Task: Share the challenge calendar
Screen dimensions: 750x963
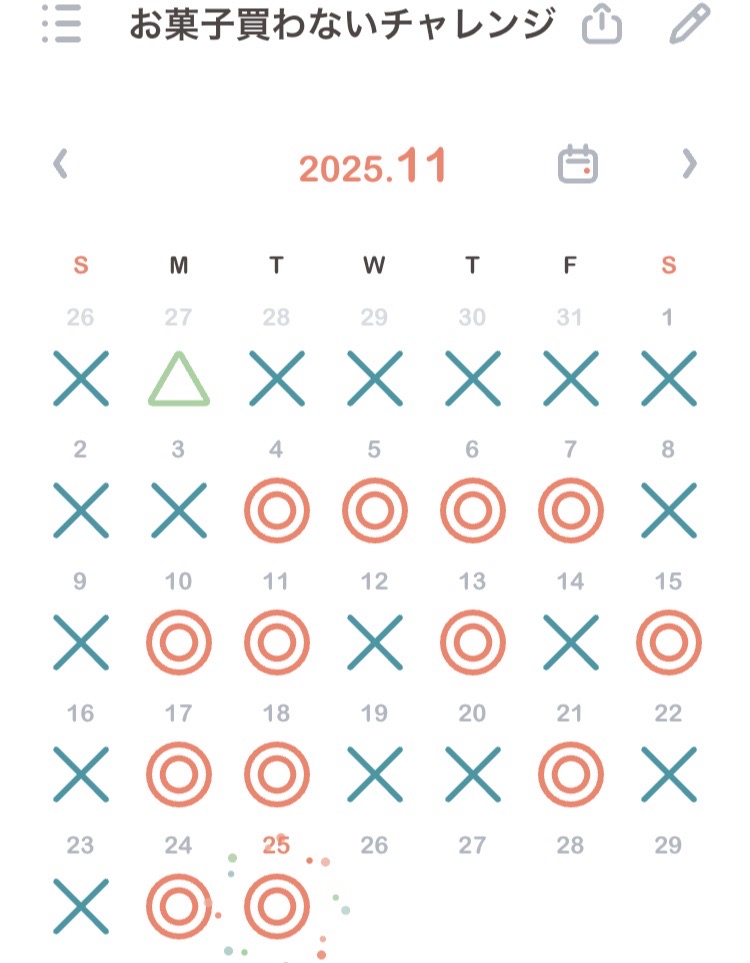Action: (x=602, y=24)
